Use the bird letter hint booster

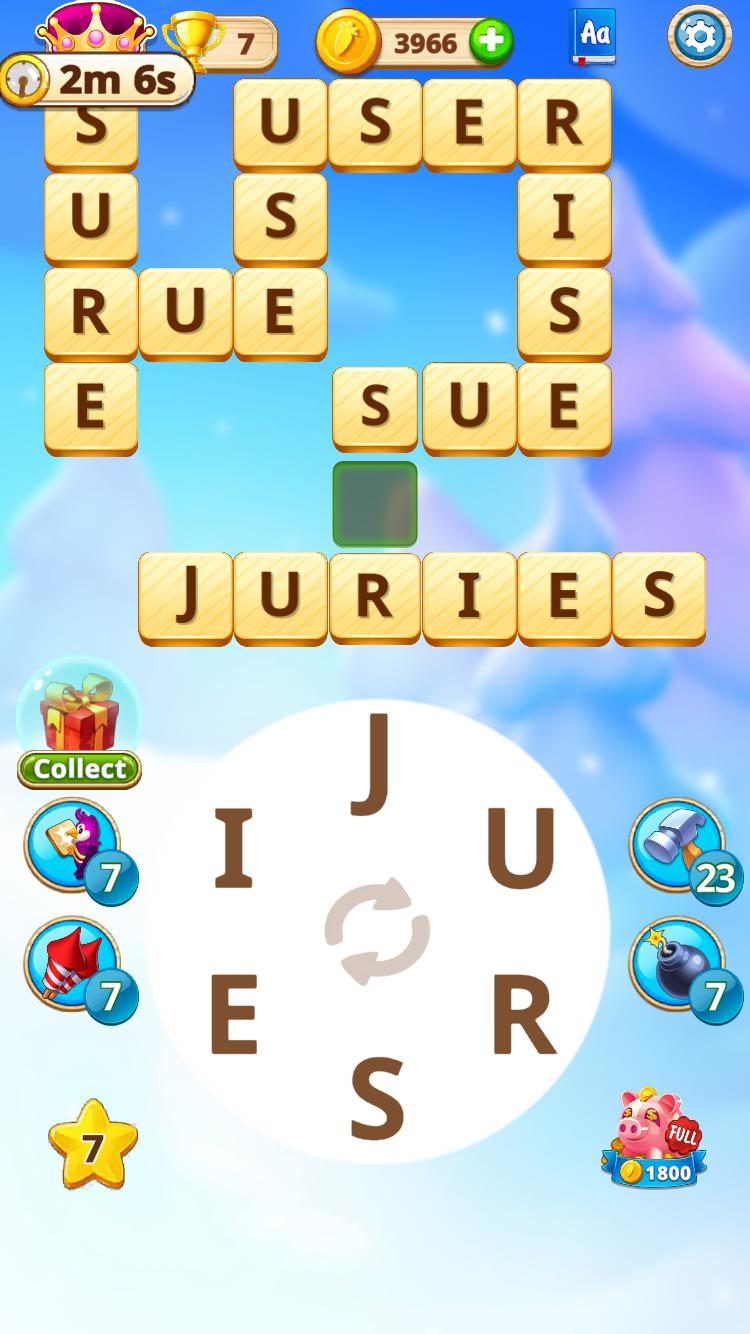(72, 845)
